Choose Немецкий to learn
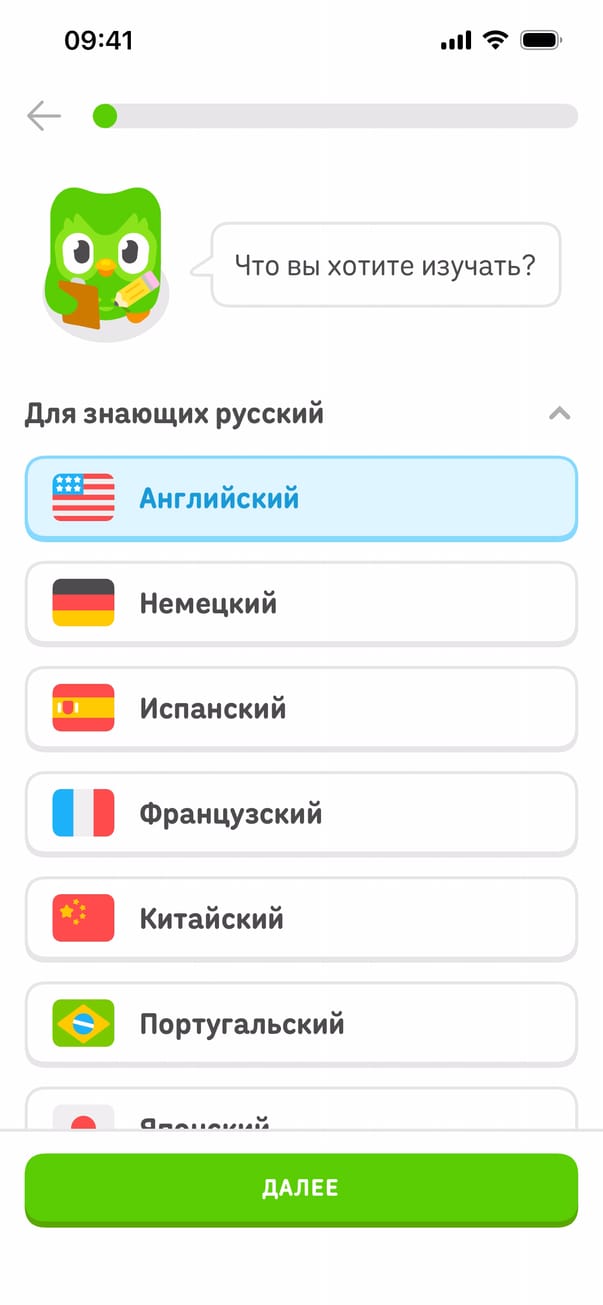The image size is (603, 1305). coord(301,603)
